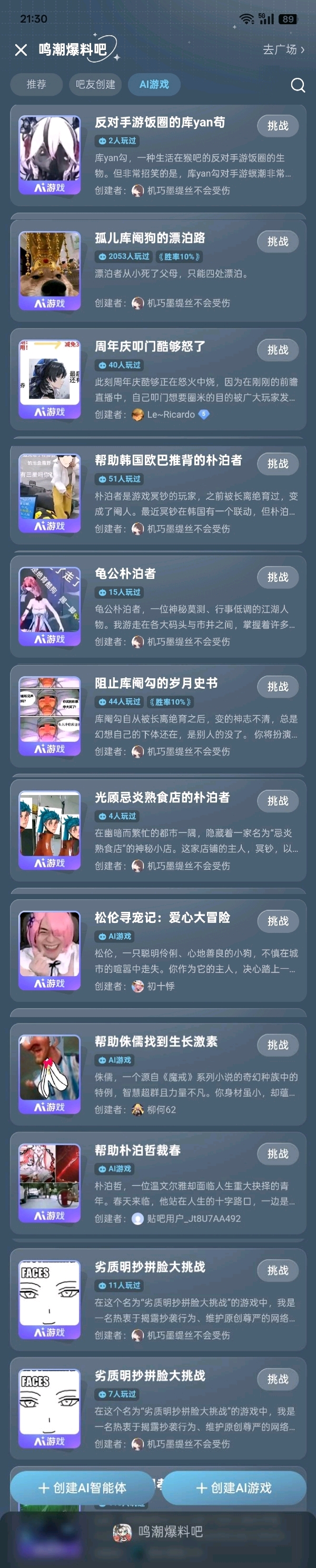The image size is (316, 1568).
Task: Switch to the 推荐 tab
Action: click(x=36, y=85)
